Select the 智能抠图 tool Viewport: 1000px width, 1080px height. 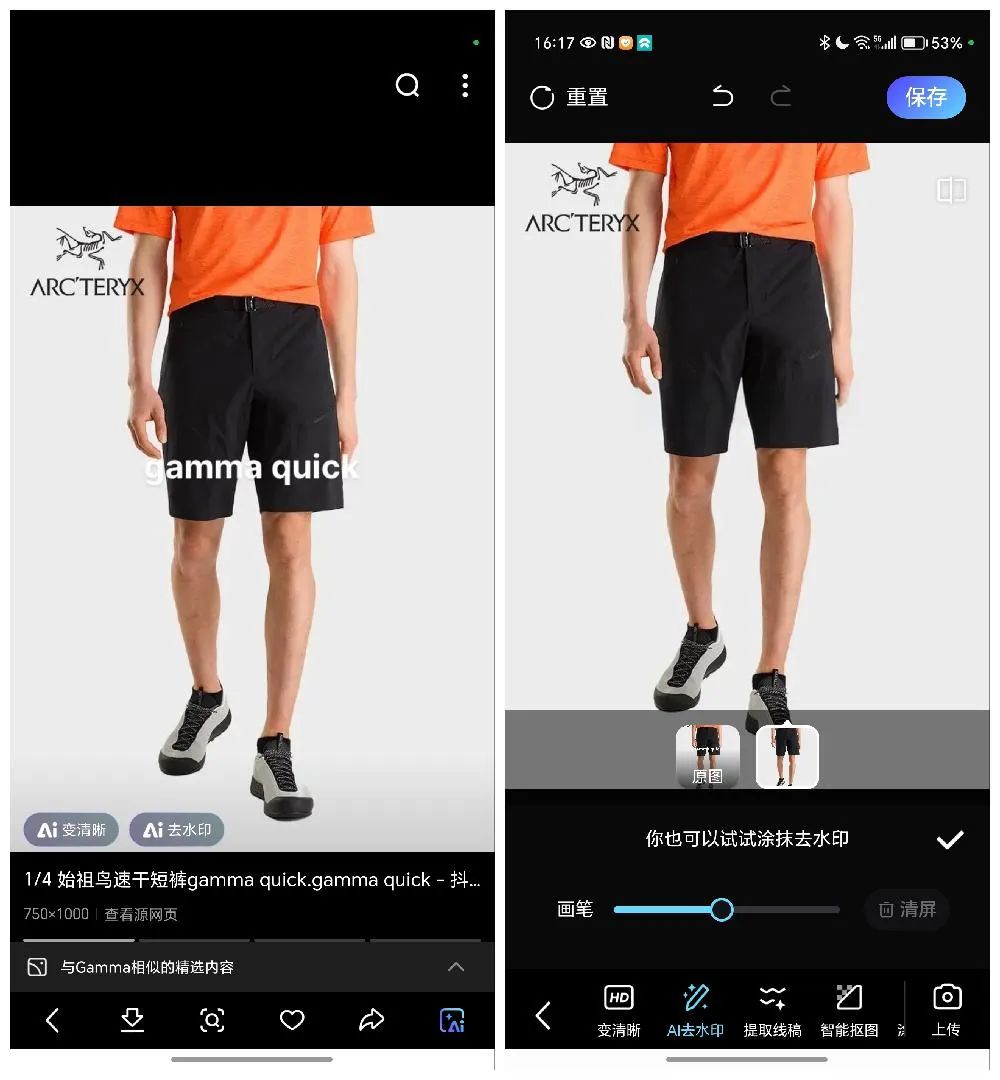pos(849,1010)
